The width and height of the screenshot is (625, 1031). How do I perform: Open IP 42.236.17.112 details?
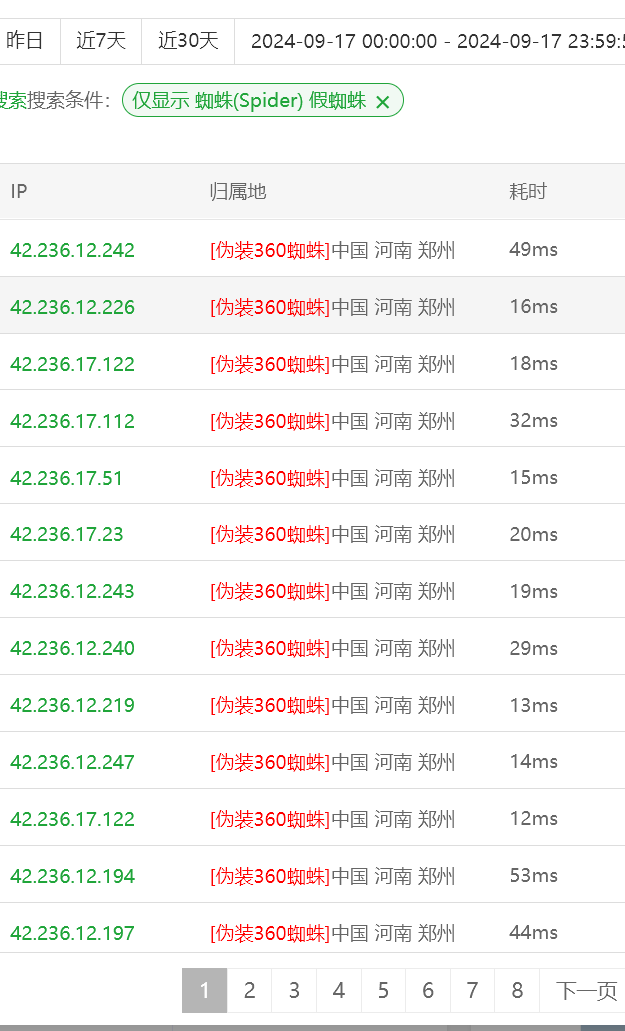pyautogui.click(x=72, y=421)
